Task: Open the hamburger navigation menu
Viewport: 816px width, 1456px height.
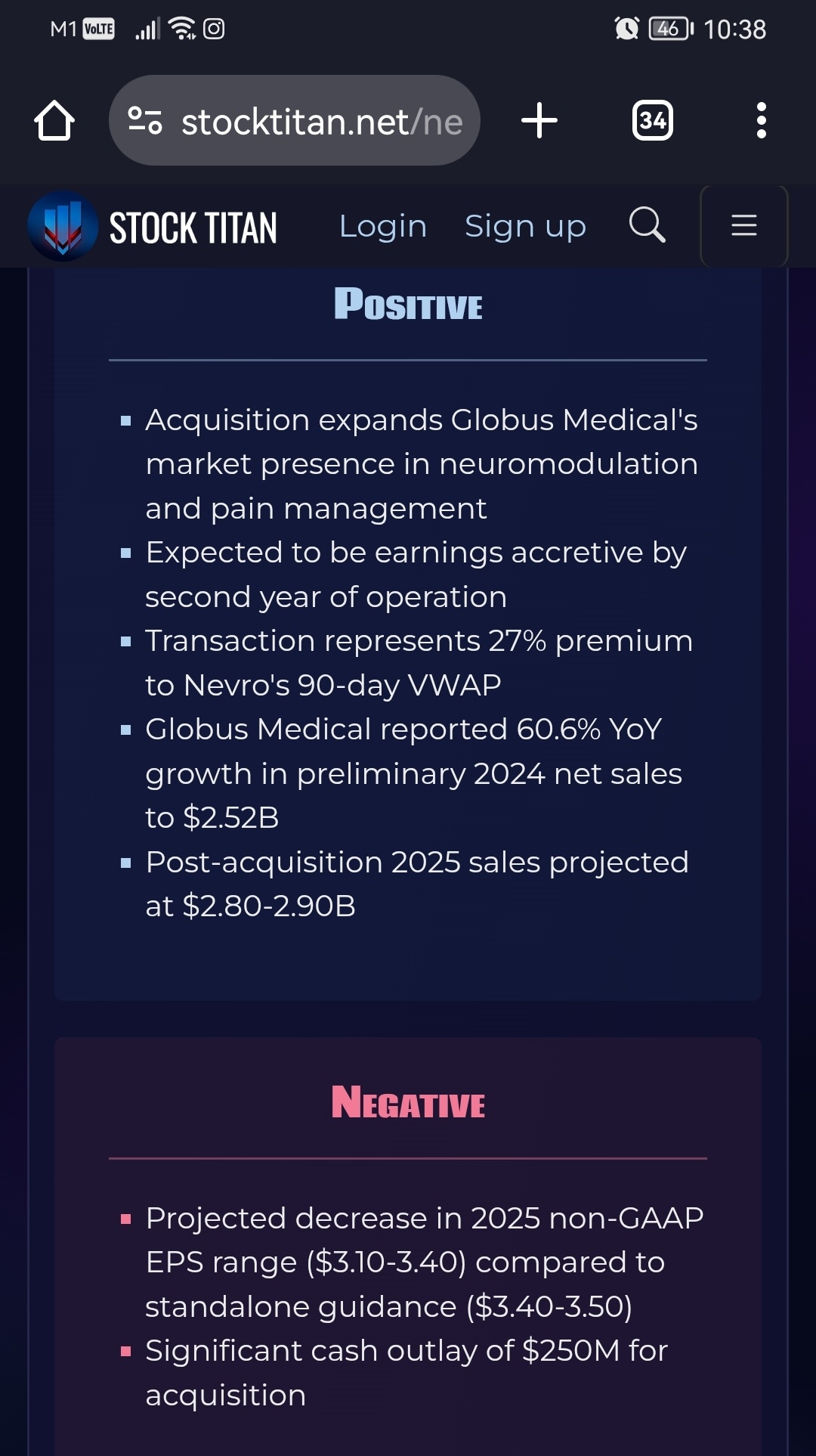Action: tap(744, 225)
